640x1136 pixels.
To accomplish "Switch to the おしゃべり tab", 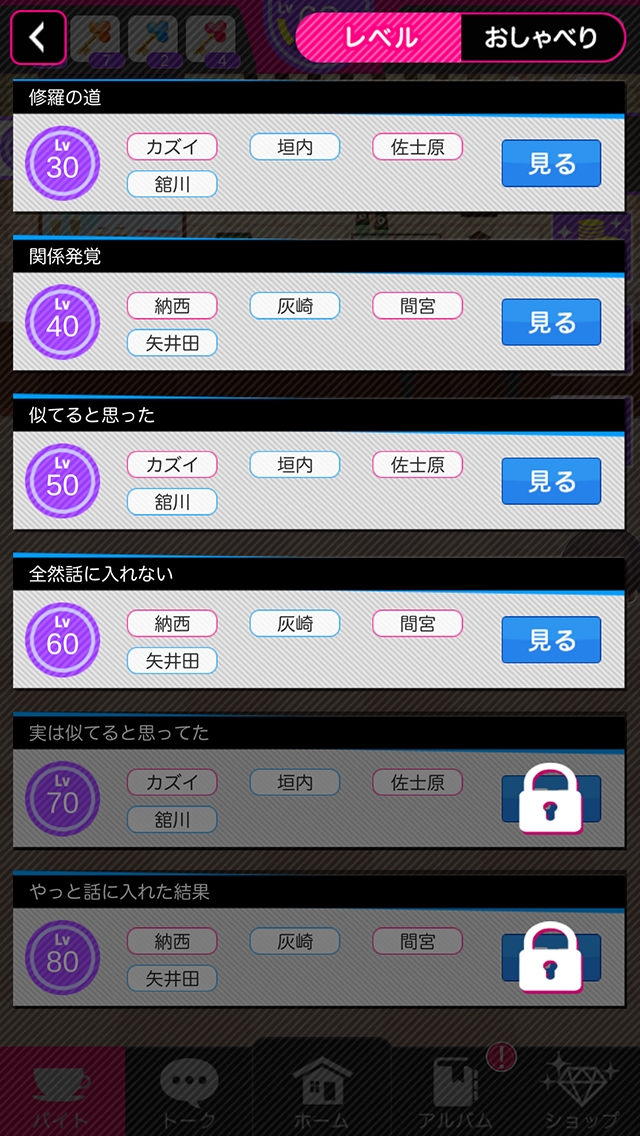I will click(540, 38).
